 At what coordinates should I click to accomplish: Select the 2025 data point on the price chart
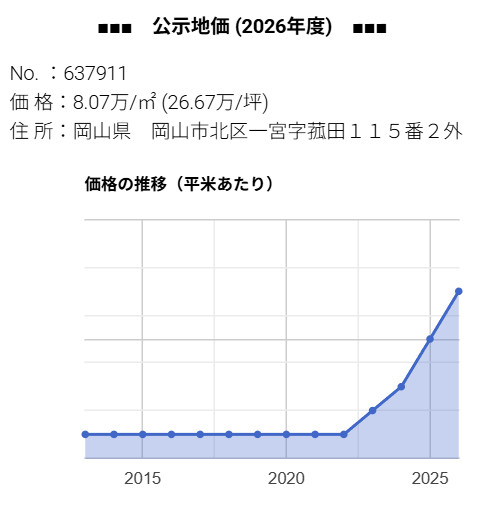pos(430,339)
